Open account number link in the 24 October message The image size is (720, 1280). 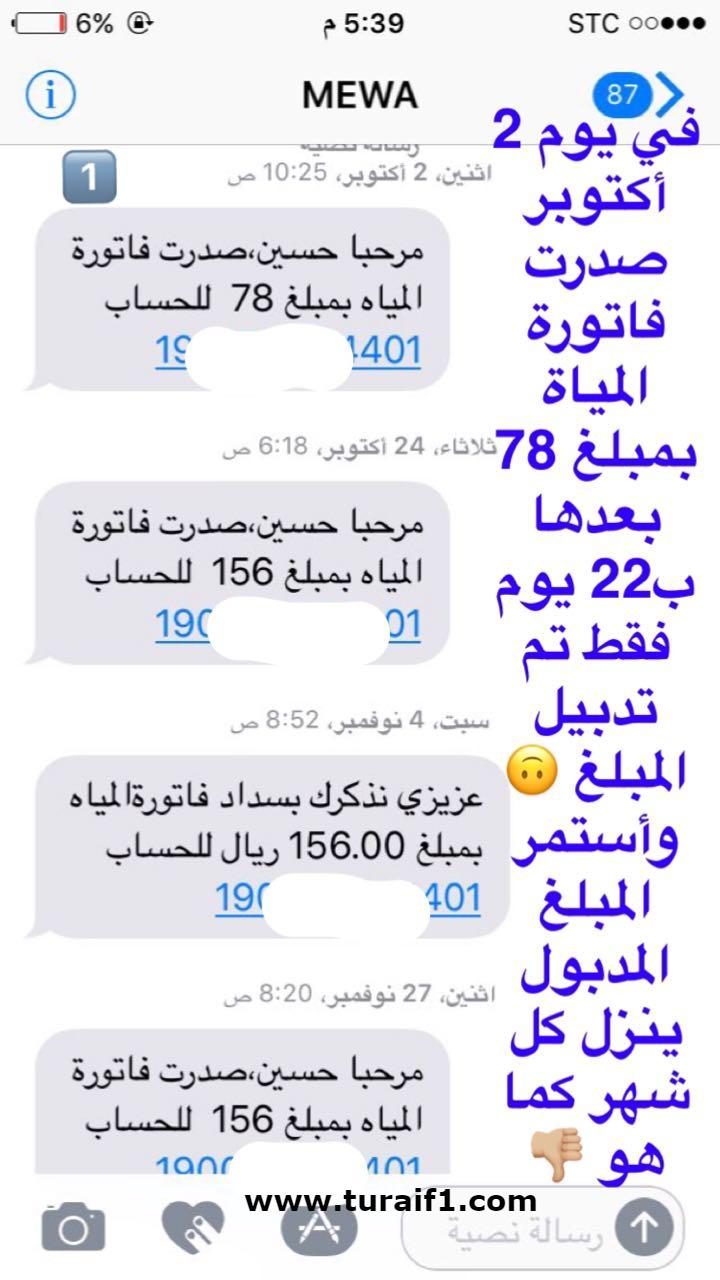[x=288, y=625]
